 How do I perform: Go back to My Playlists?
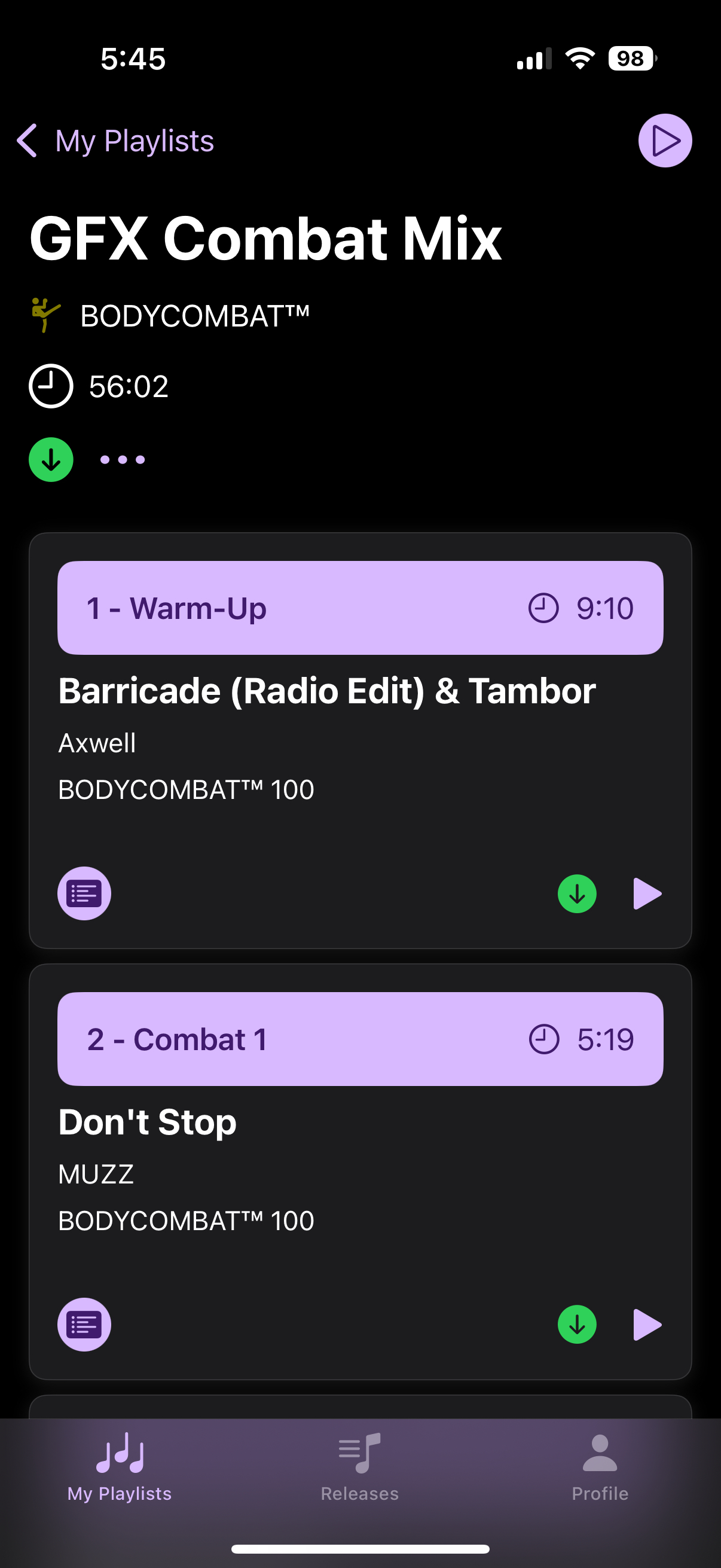115,141
